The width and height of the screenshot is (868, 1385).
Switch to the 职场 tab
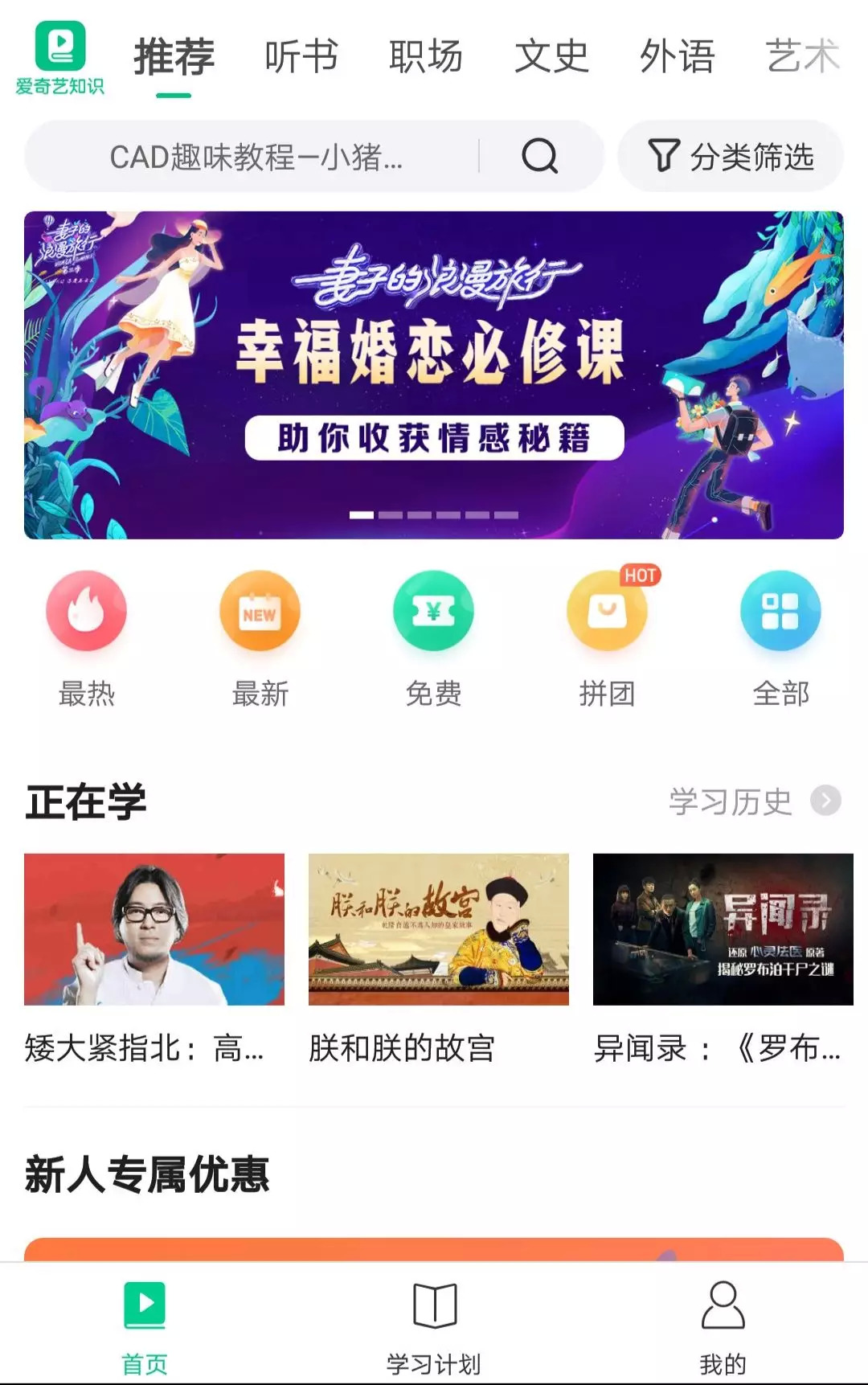(x=426, y=57)
